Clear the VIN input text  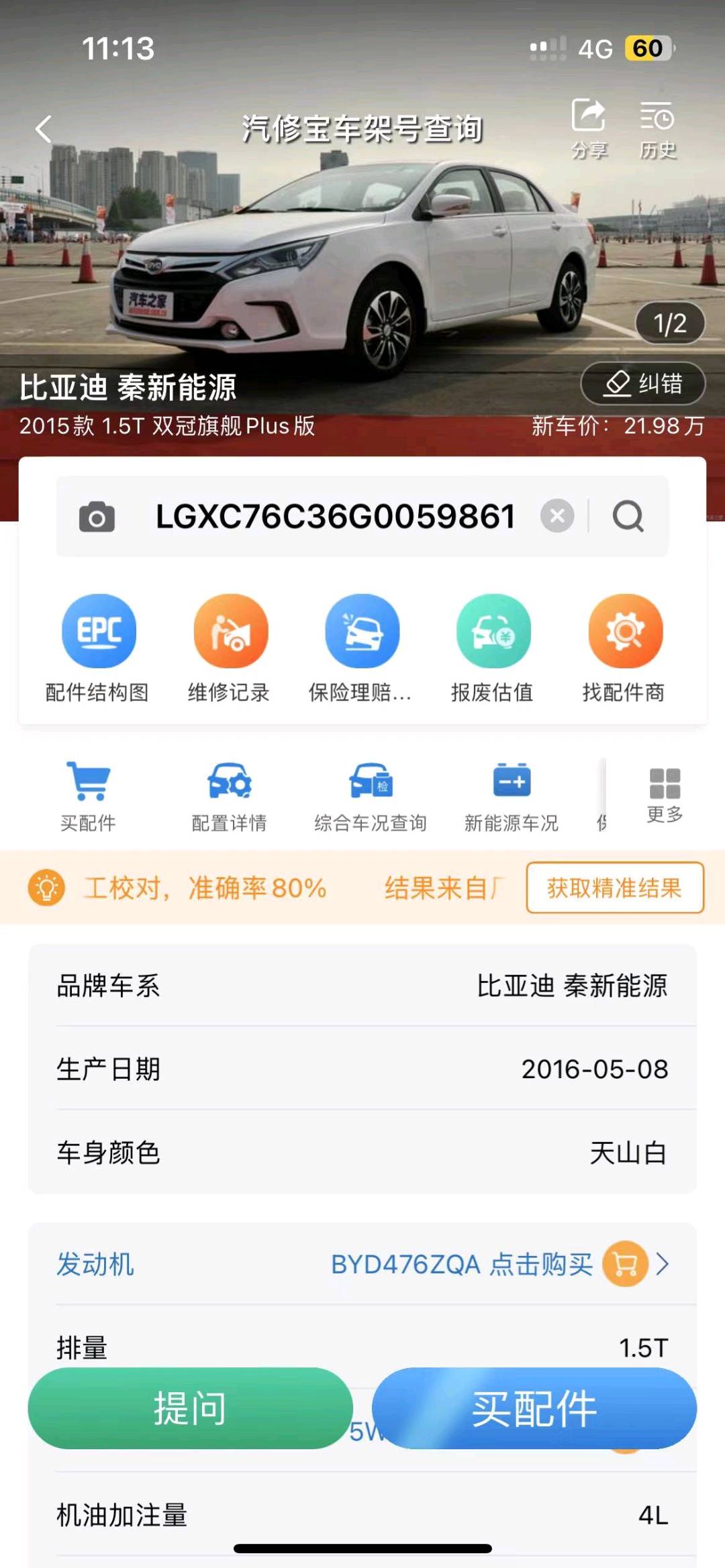coord(557,516)
